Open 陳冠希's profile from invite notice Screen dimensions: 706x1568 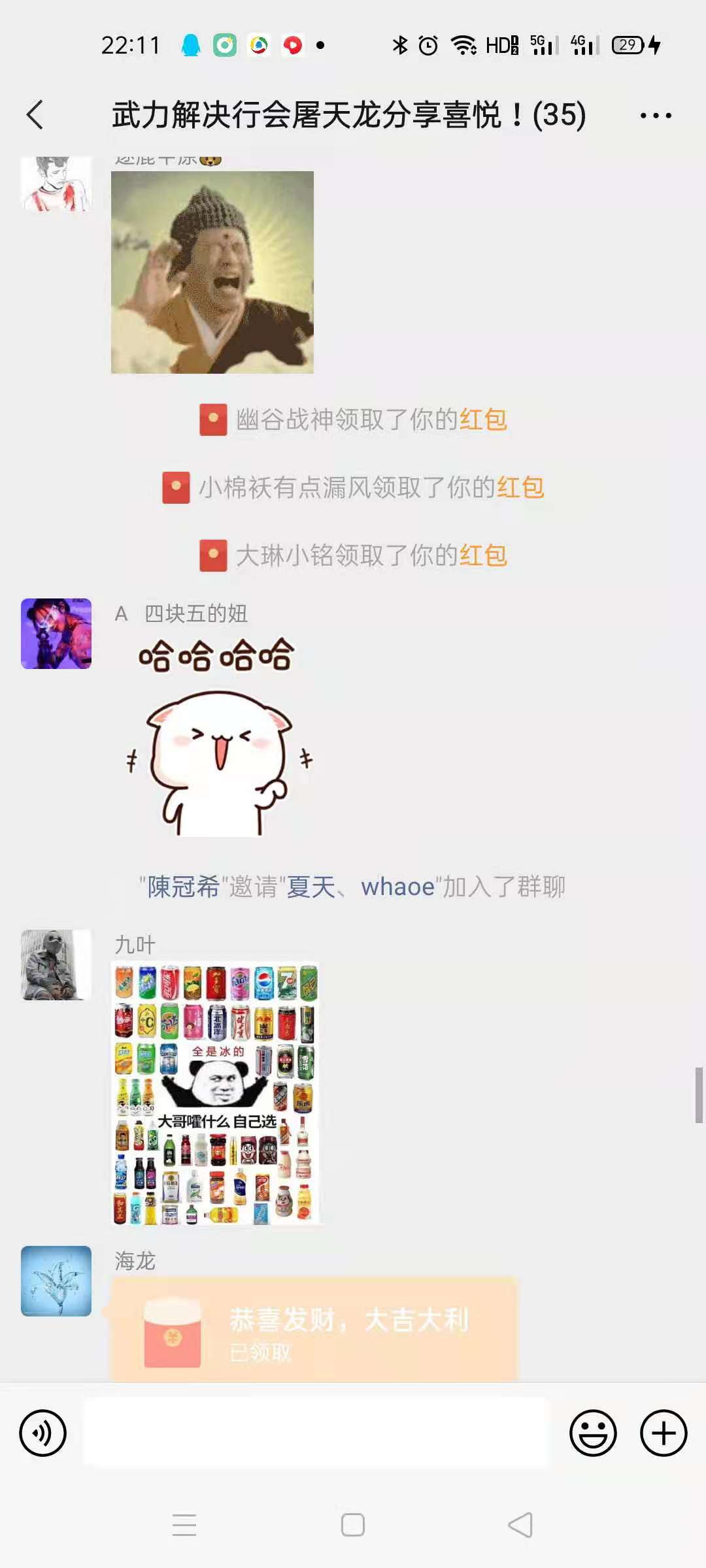(183, 887)
